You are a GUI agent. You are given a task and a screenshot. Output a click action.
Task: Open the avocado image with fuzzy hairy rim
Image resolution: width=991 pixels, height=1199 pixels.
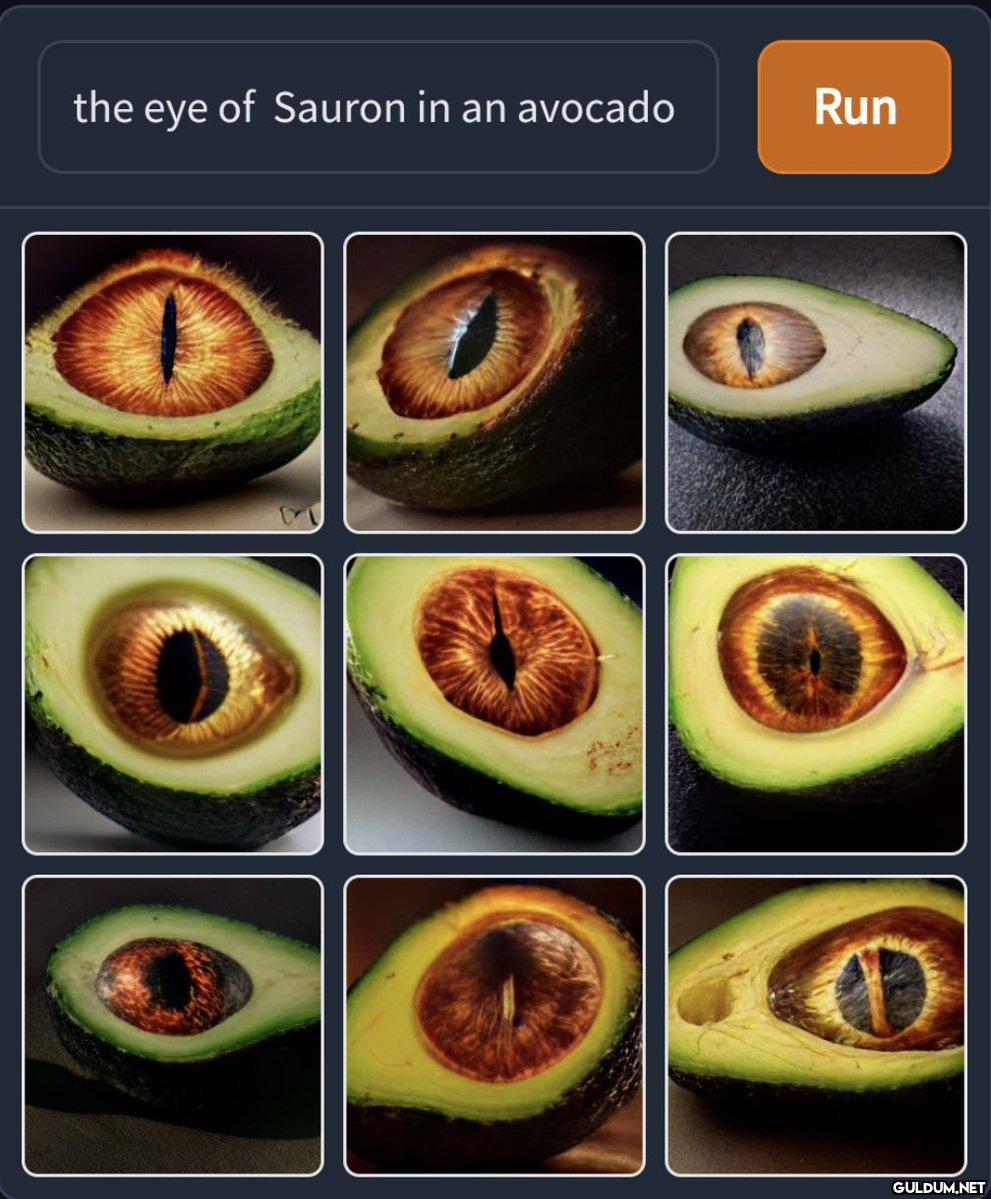point(173,382)
